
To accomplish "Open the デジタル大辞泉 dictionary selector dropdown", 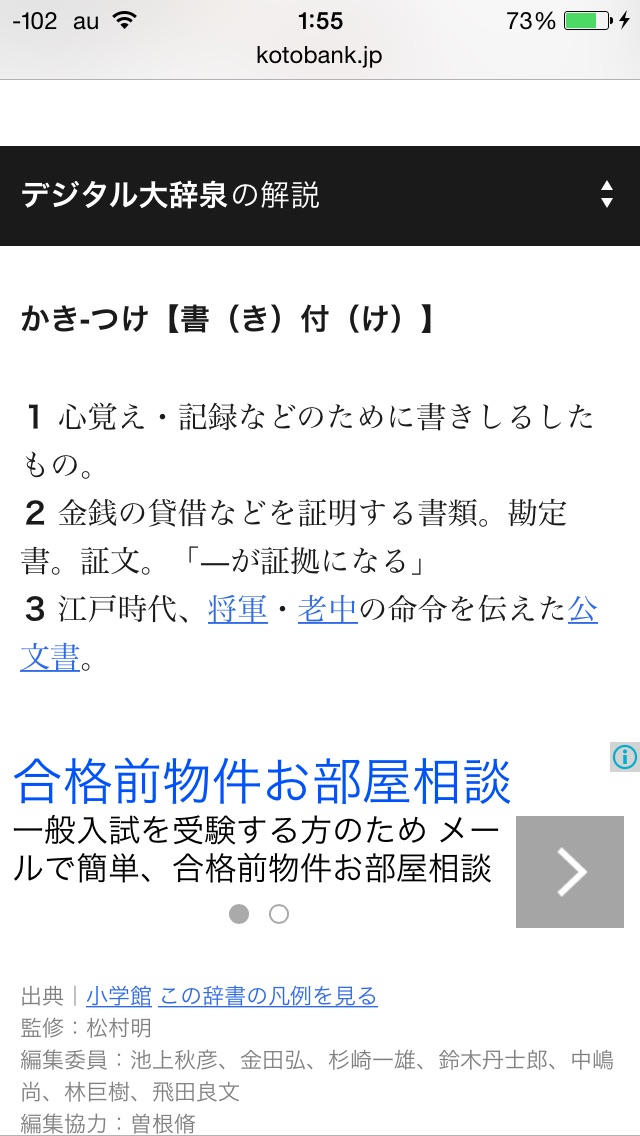I will tap(606, 195).
